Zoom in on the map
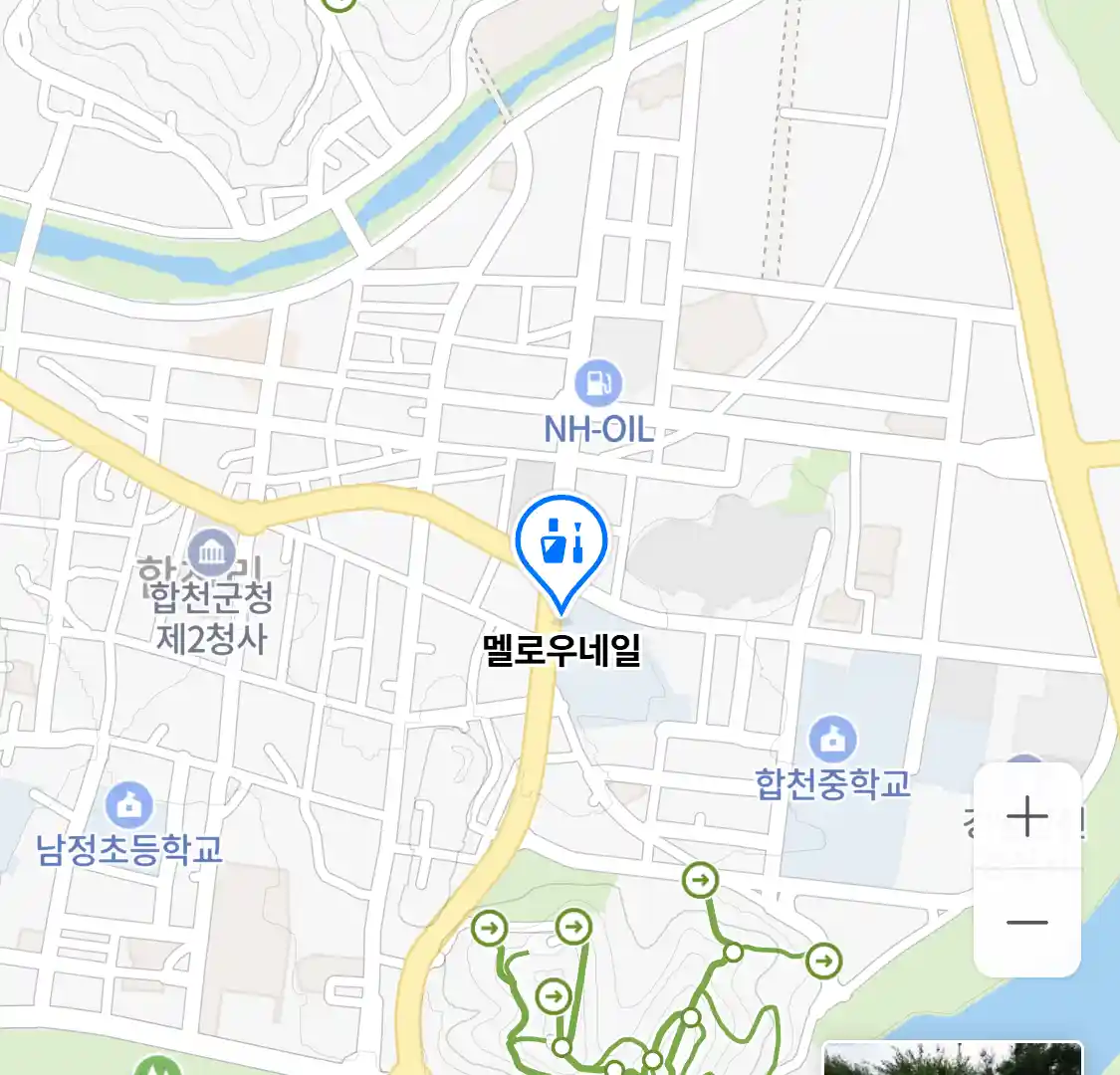The width and height of the screenshot is (1120, 1075). tap(1026, 817)
